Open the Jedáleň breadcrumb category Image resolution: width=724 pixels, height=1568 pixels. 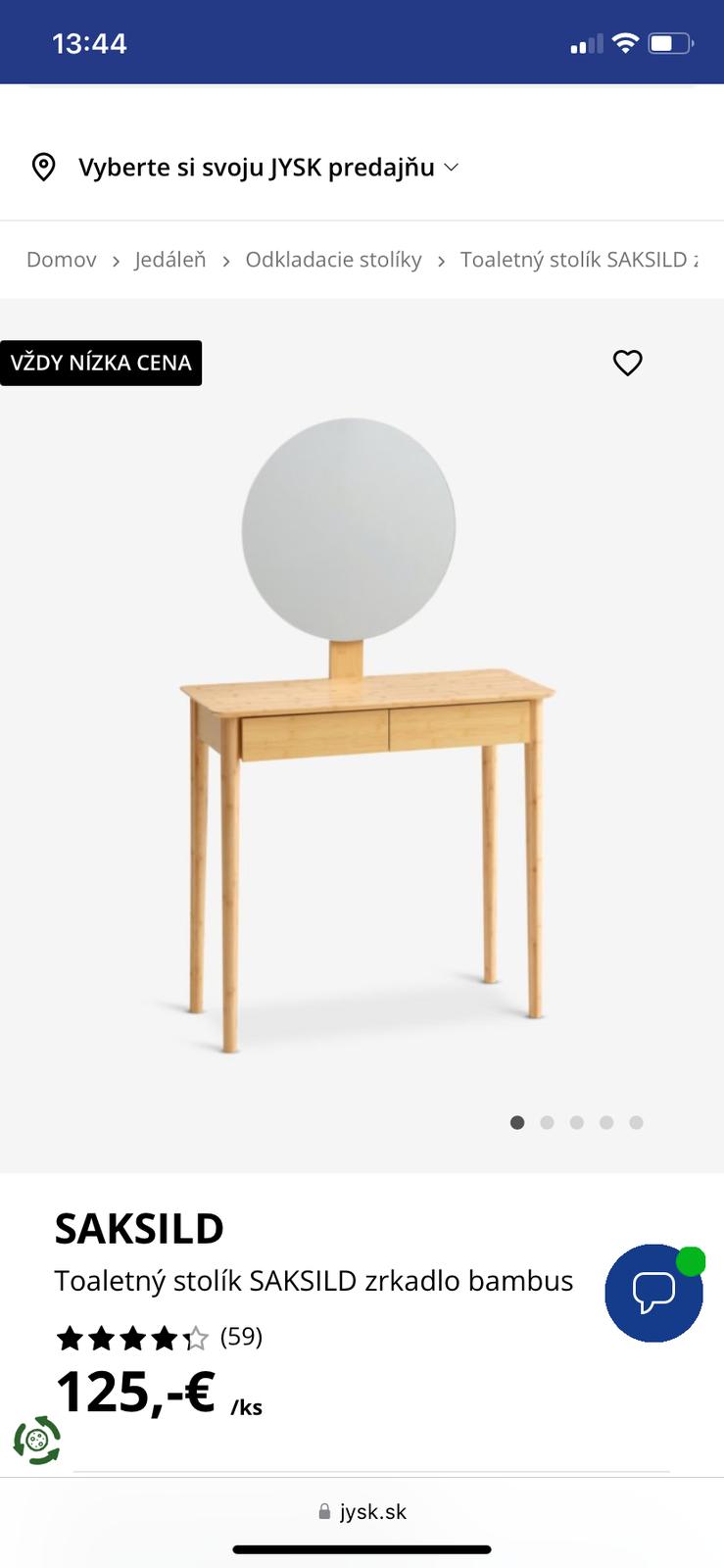pyautogui.click(x=170, y=260)
